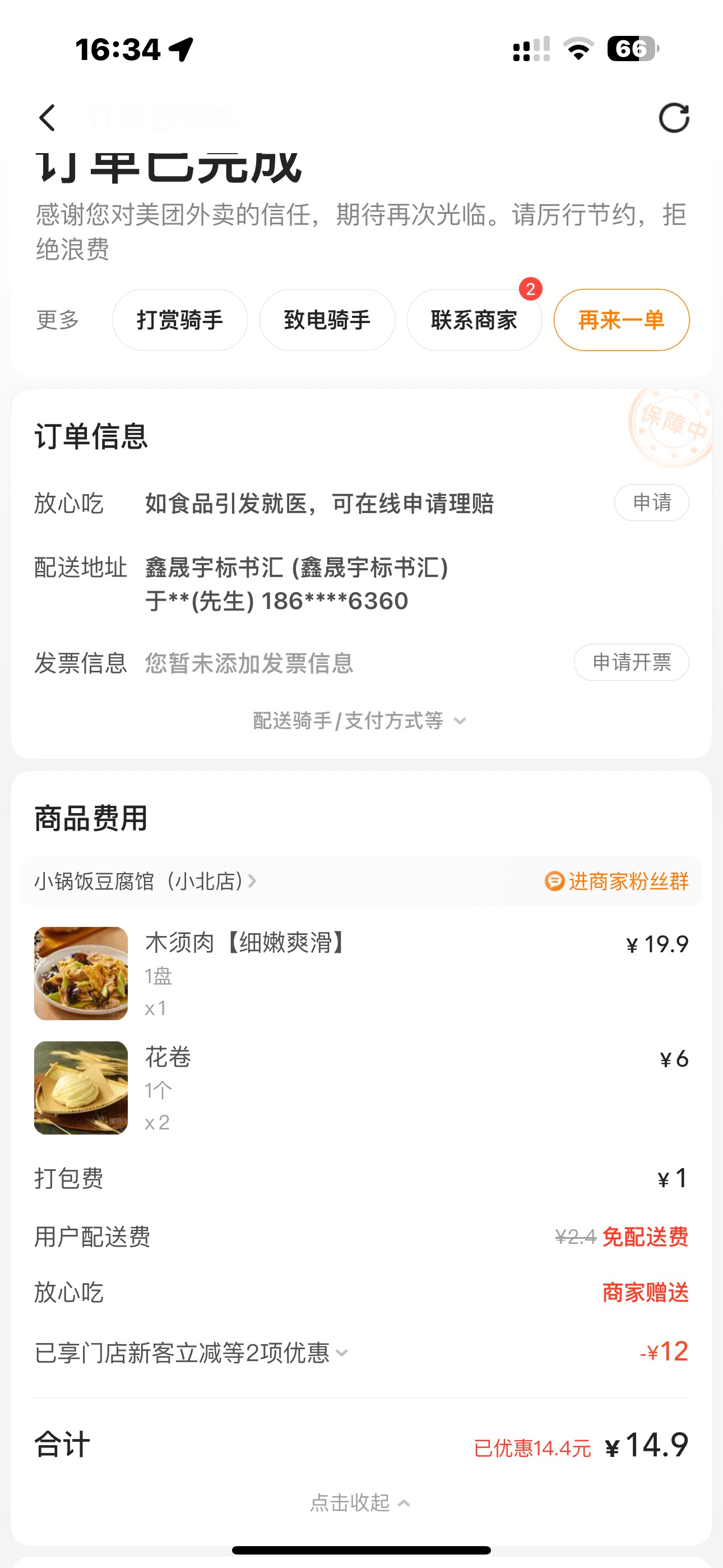Contact the merchant via 联系商家
723x1568 pixels.
coord(474,320)
